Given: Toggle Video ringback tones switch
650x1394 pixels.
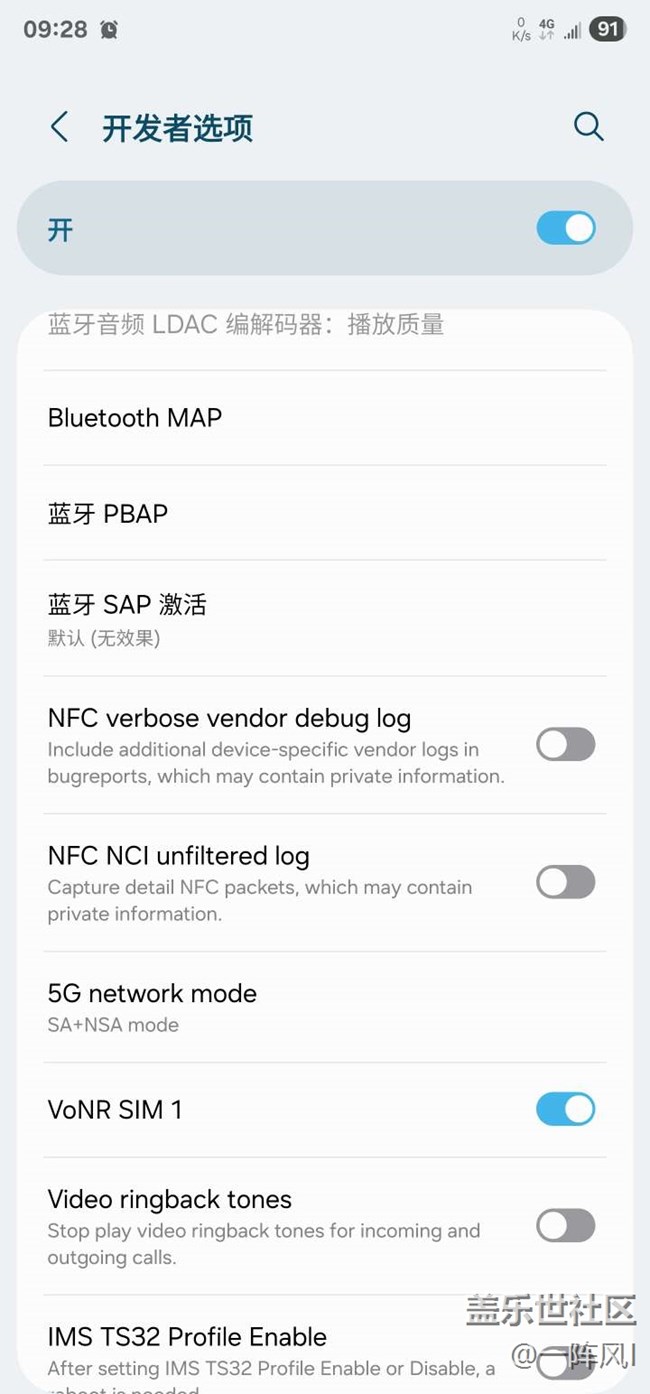Looking at the screenshot, I should (565, 1225).
